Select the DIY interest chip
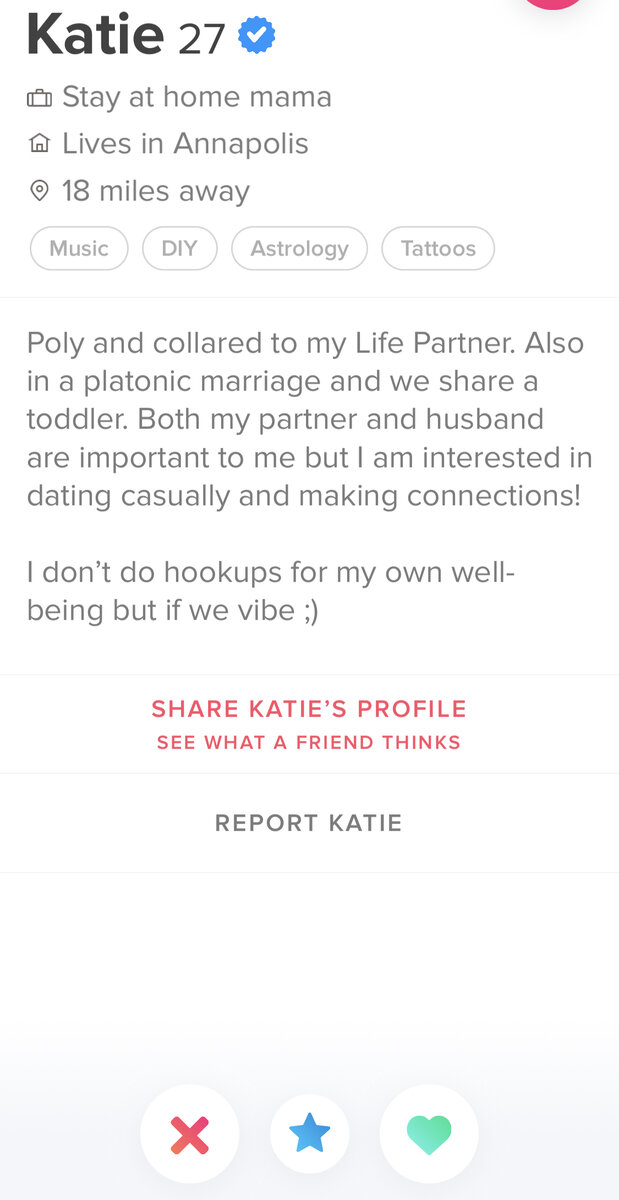Screen dimensions: 619x1200 click(180, 249)
